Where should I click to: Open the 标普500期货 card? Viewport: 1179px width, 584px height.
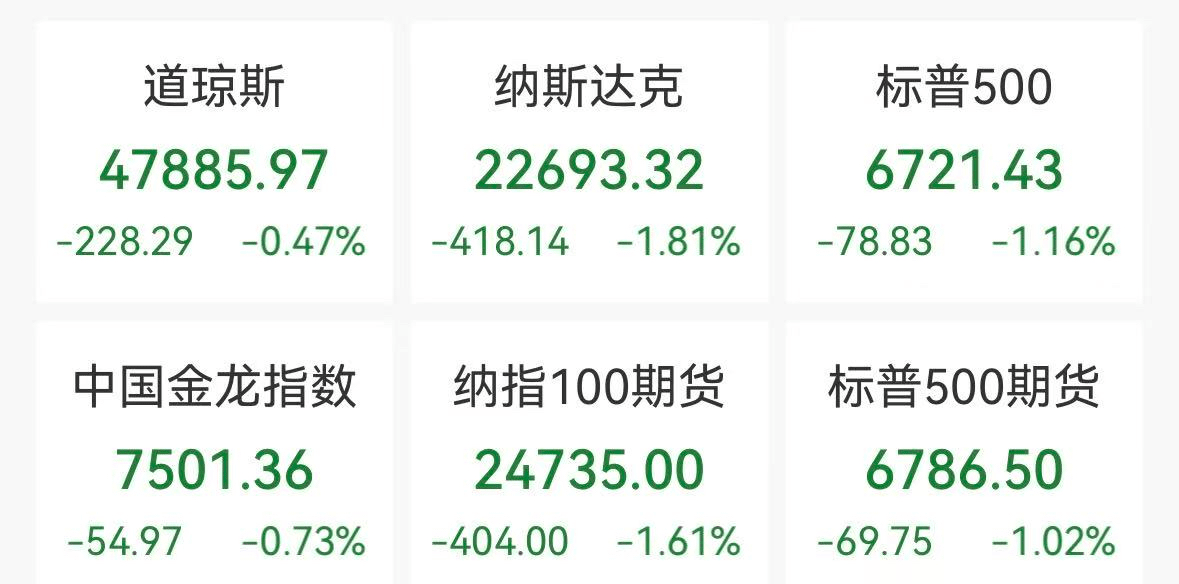point(963,455)
